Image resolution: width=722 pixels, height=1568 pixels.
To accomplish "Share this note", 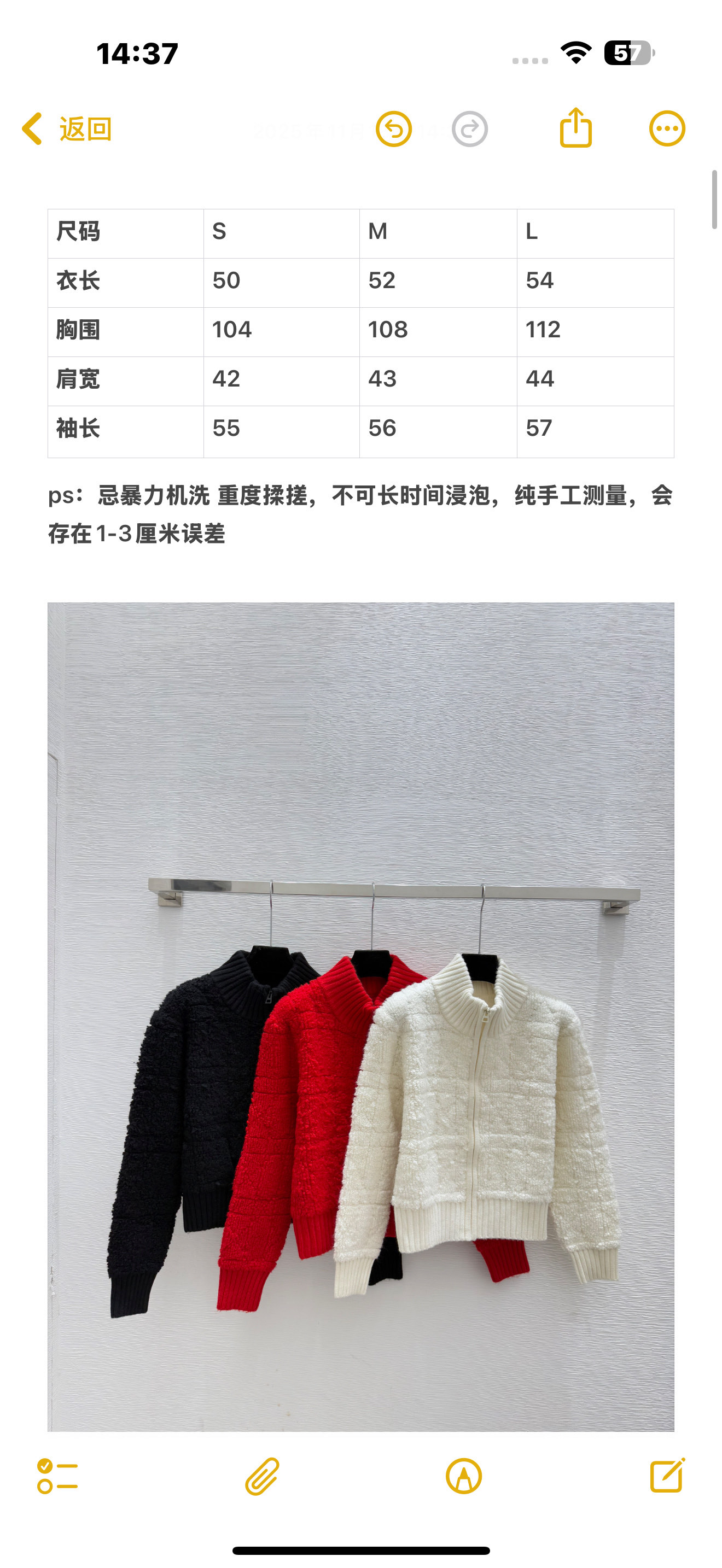I will [575, 127].
